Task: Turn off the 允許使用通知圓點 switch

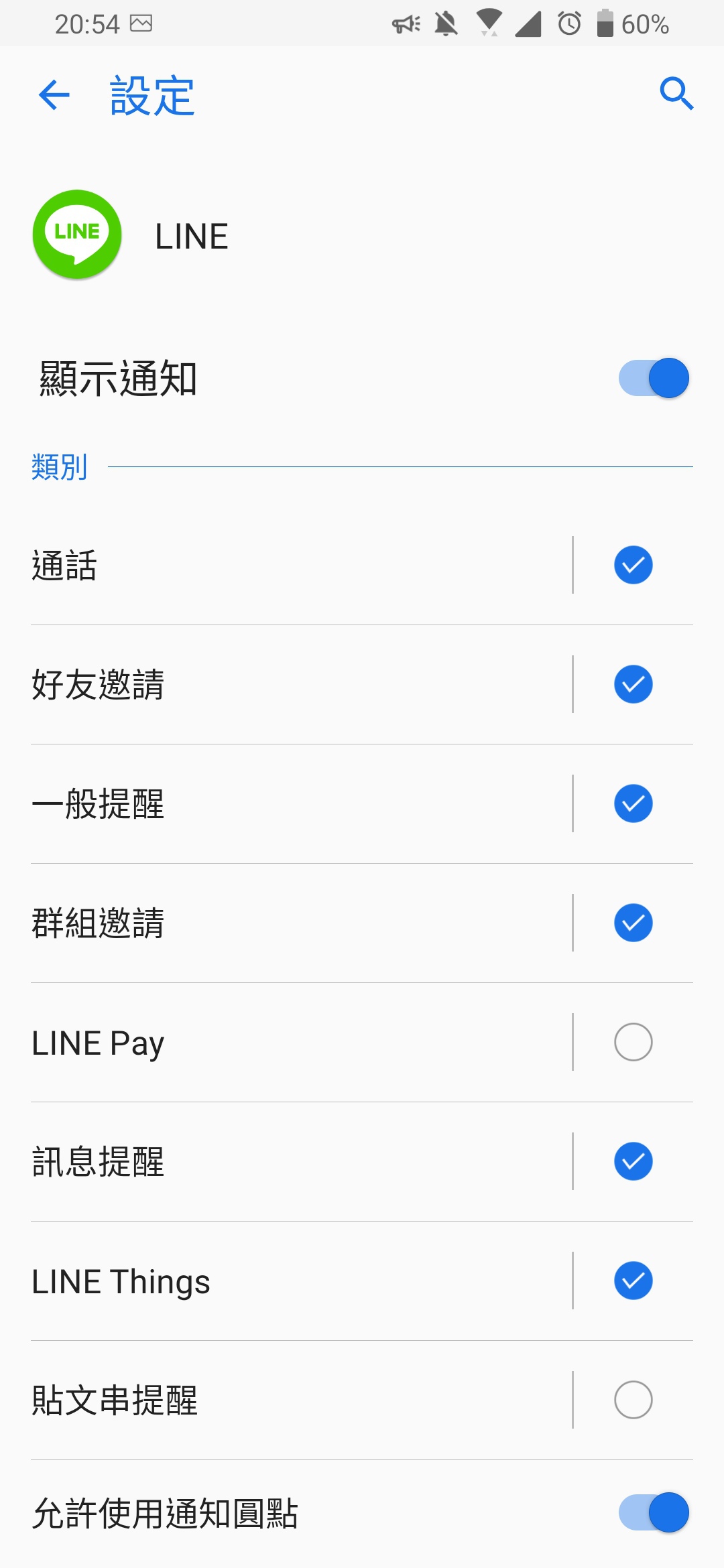Action: 654,1512
